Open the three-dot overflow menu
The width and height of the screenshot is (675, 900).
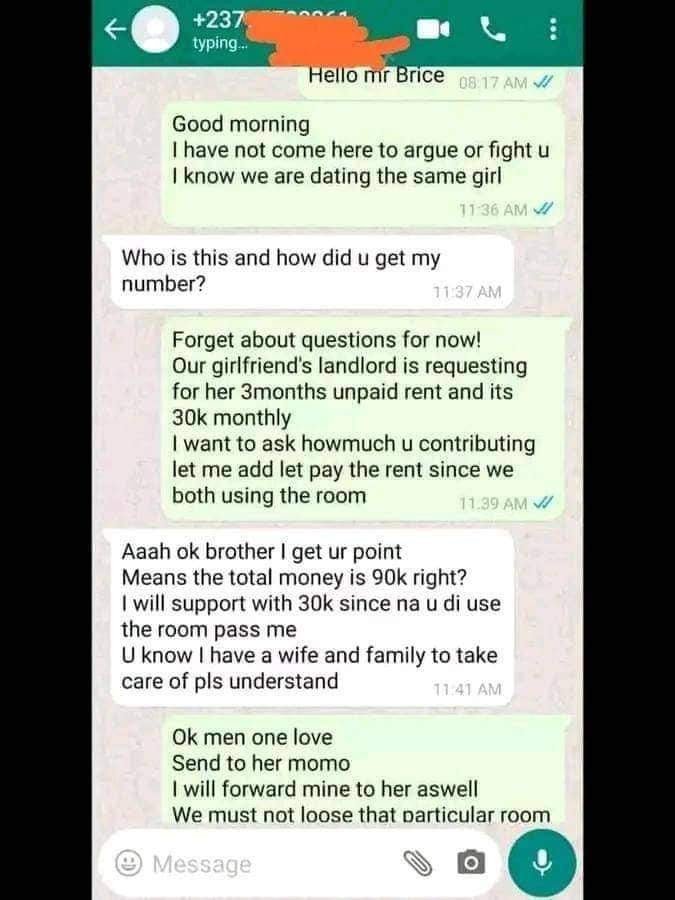point(551,31)
